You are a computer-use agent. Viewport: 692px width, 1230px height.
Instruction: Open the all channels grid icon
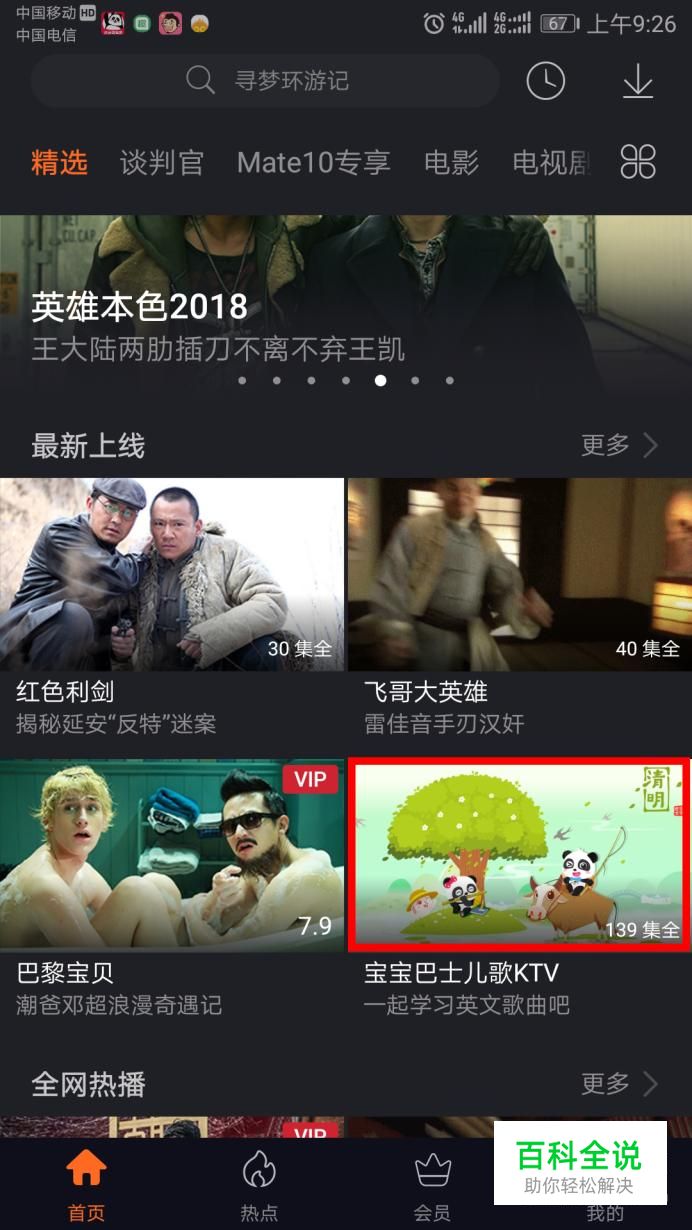tap(638, 161)
